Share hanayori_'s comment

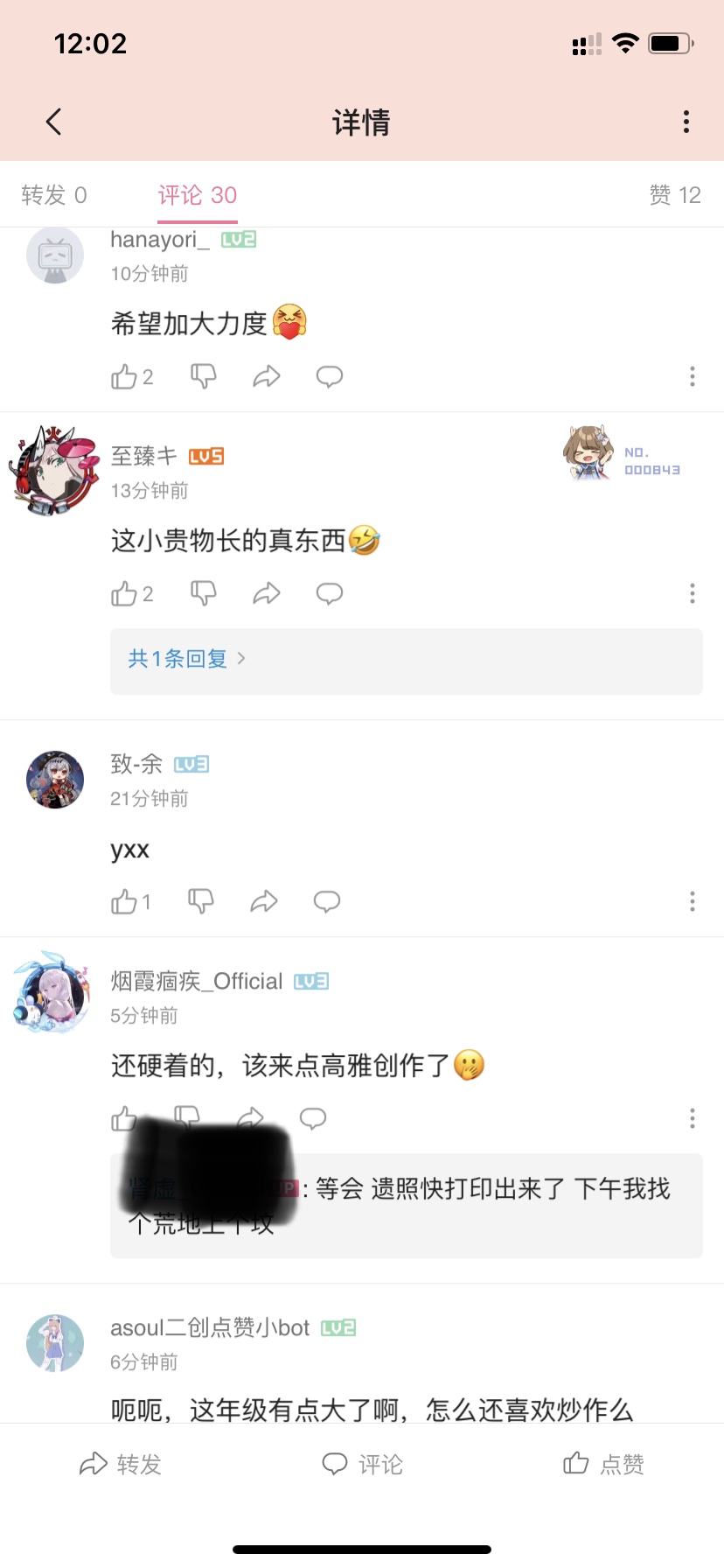[267, 376]
